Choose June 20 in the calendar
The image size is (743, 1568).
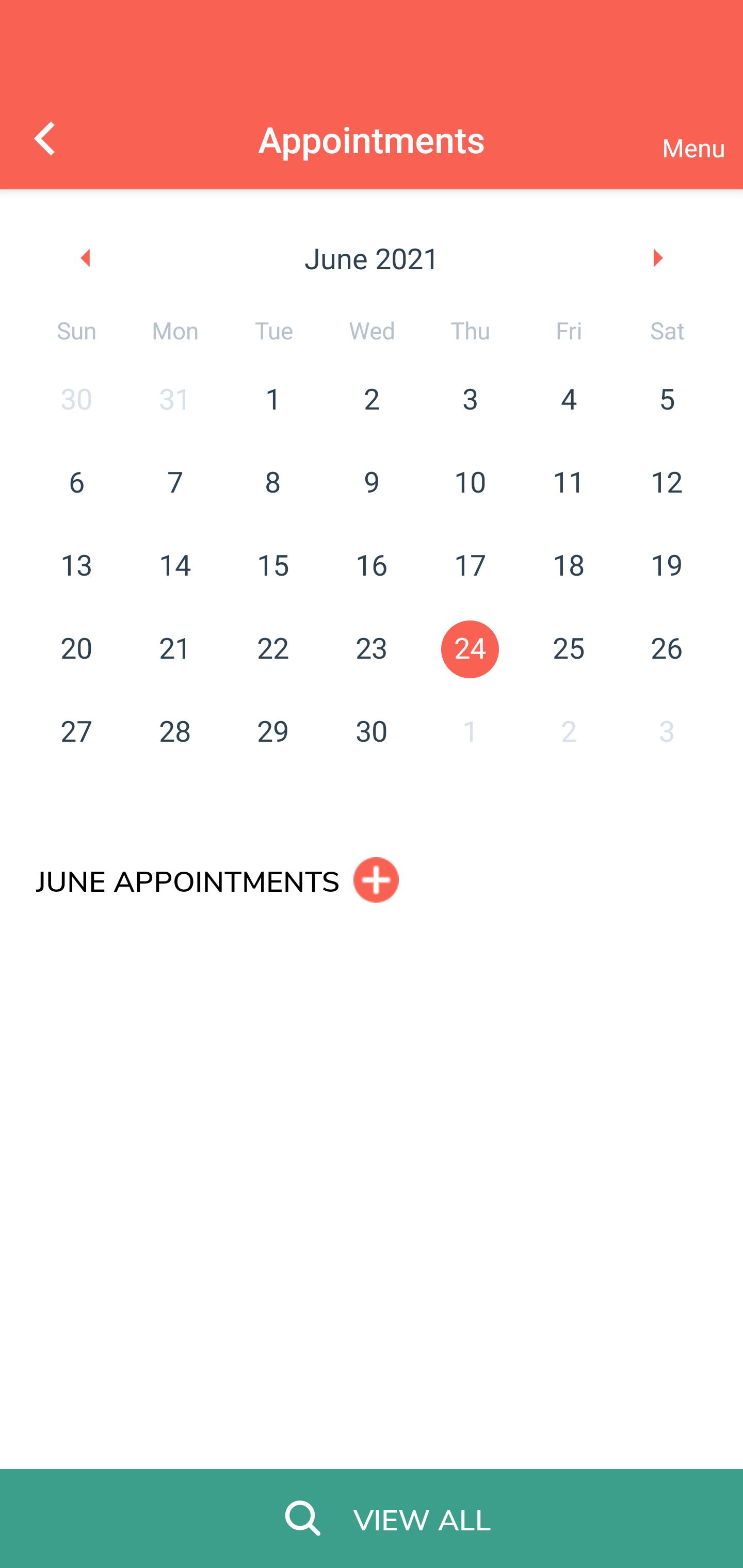pos(76,649)
